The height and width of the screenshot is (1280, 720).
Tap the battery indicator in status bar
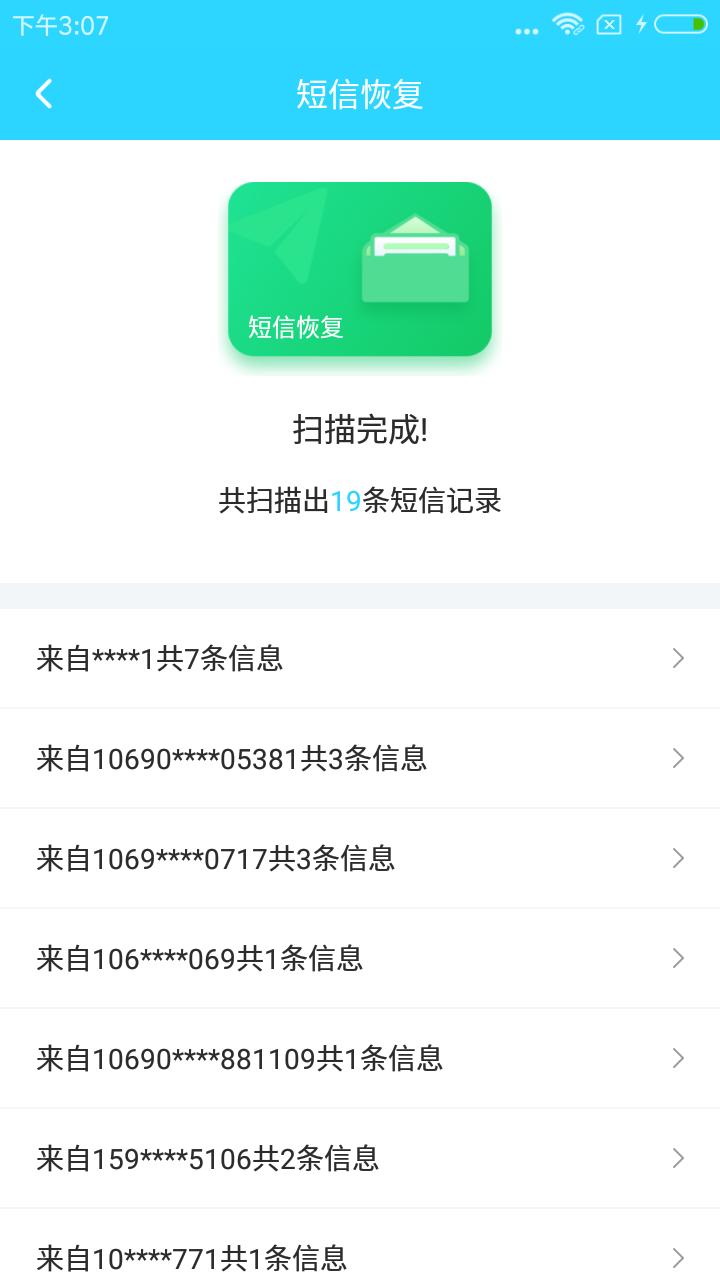(x=684, y=26)
